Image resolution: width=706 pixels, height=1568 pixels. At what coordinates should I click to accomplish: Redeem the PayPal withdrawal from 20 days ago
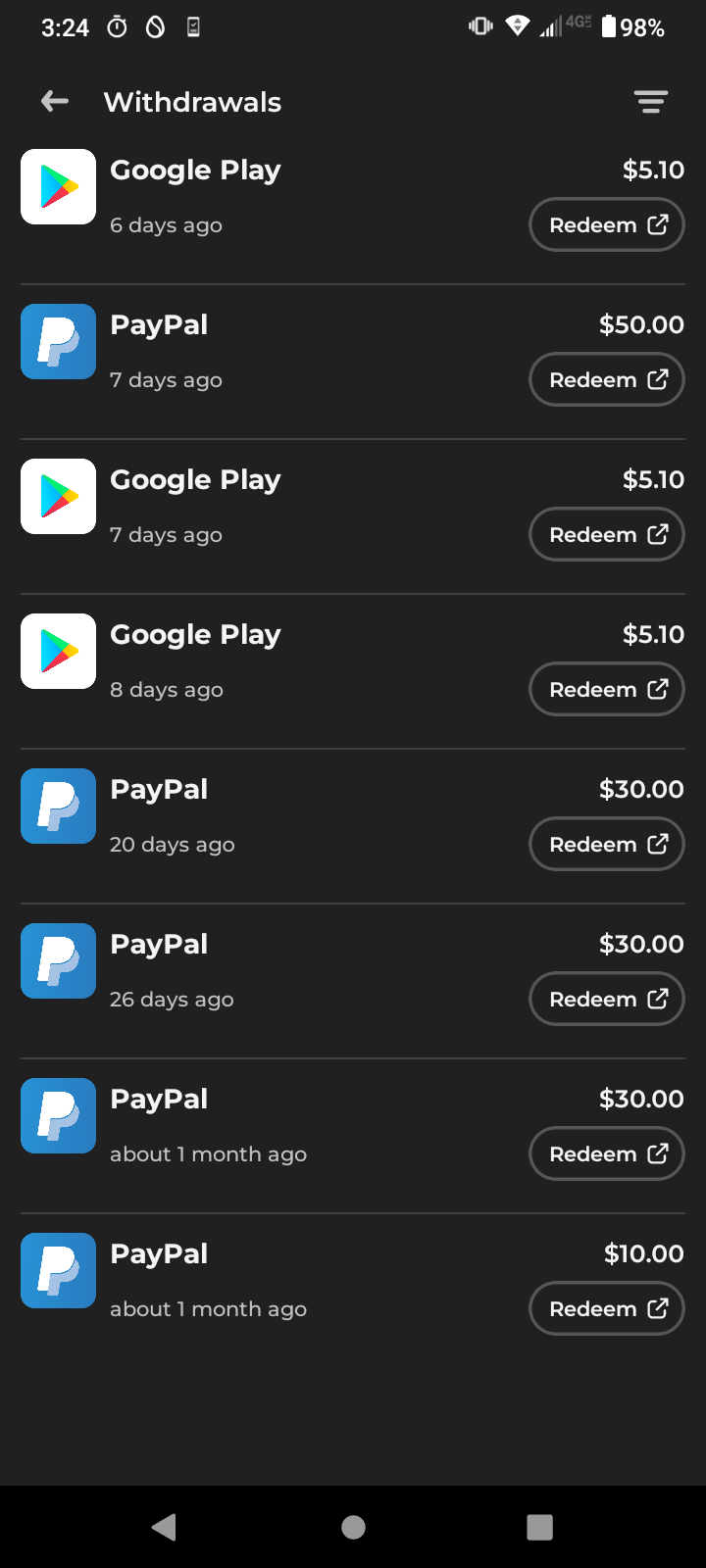point(606,845)
